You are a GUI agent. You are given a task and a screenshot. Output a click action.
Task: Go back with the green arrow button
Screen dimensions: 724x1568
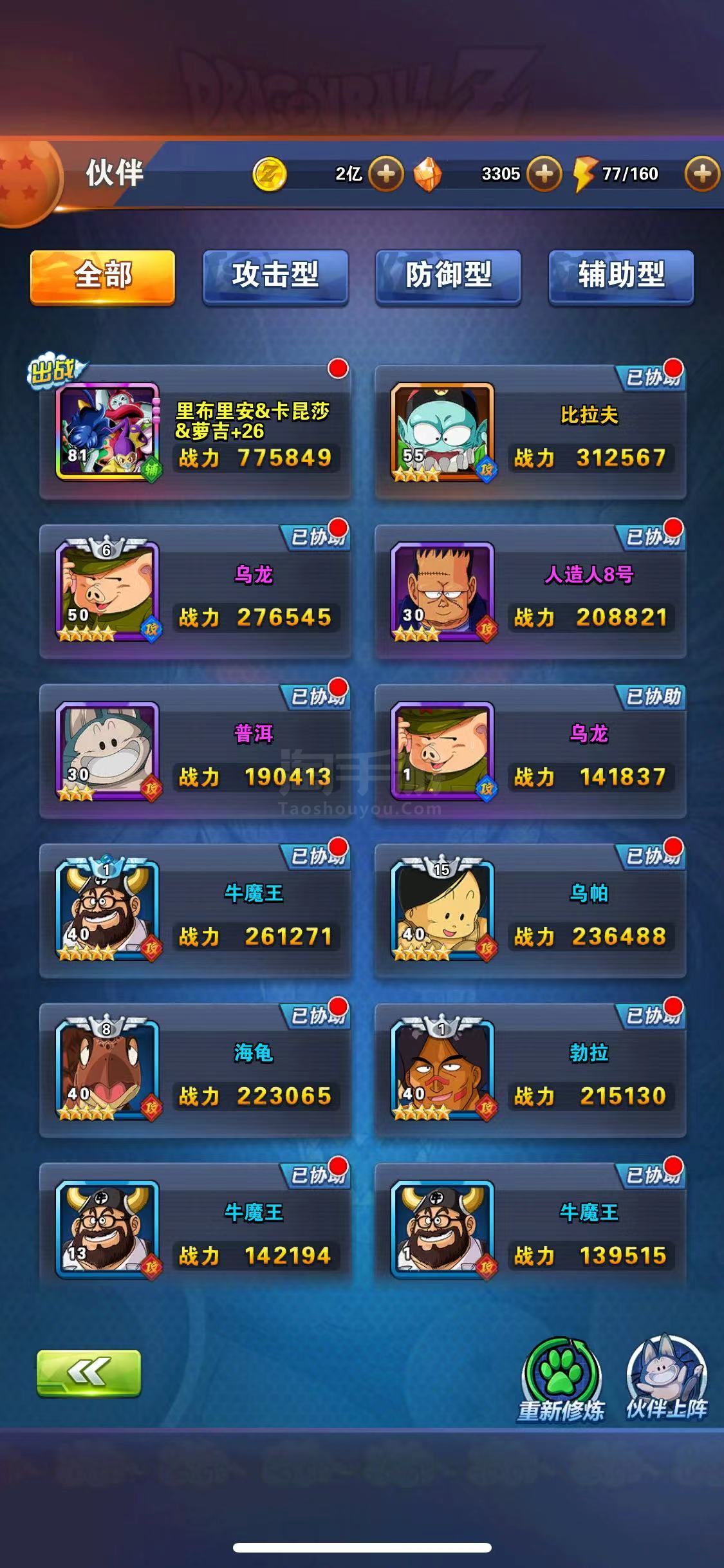89,1373
